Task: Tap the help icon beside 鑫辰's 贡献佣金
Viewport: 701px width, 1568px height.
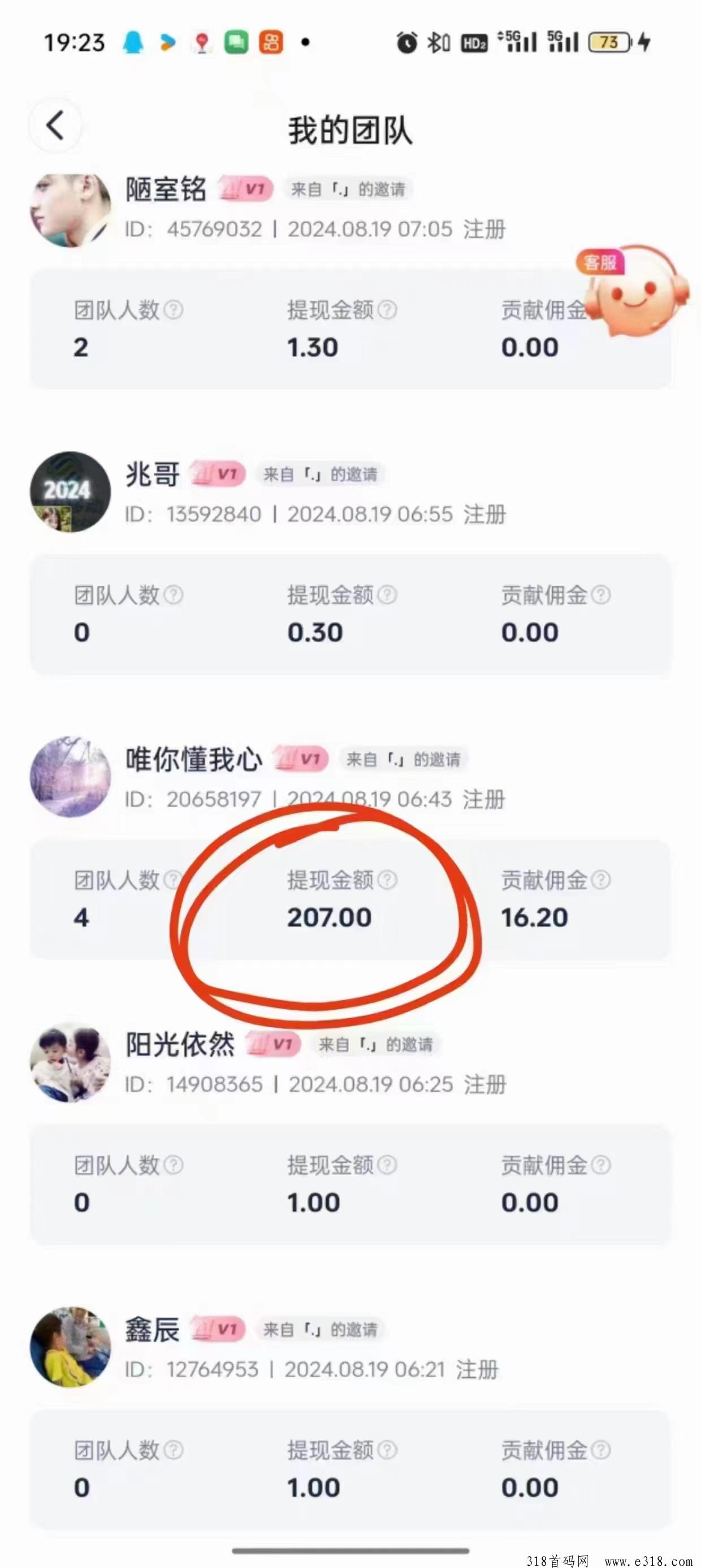Action: tap(600, 1450)
